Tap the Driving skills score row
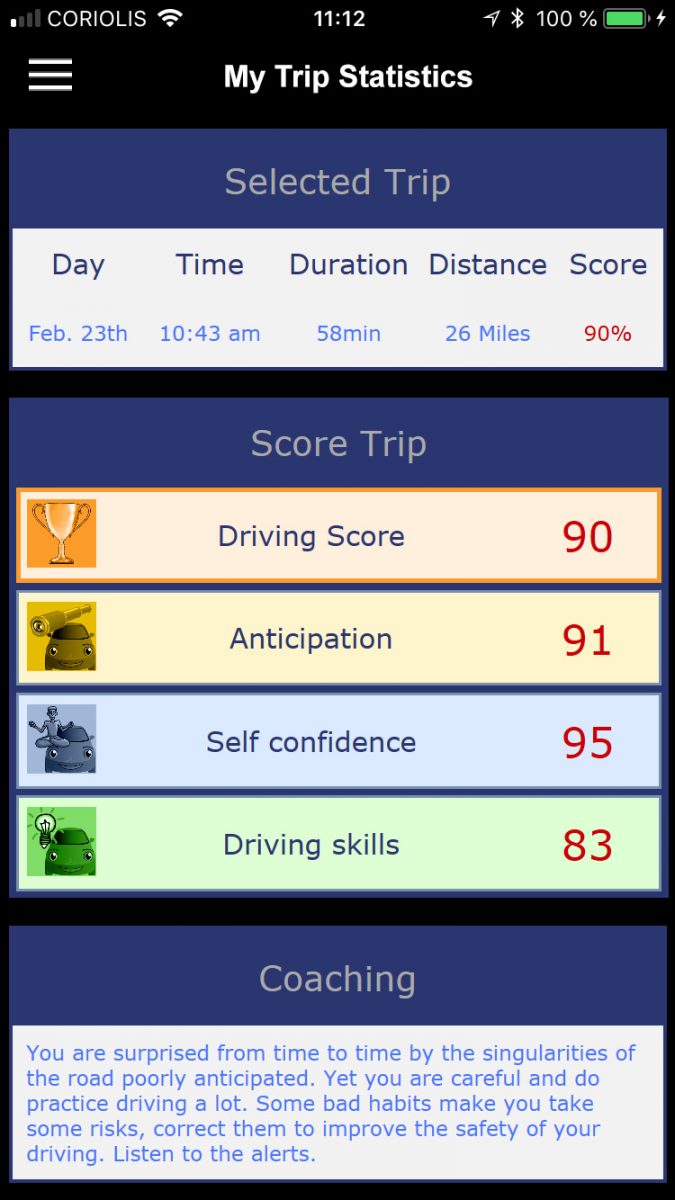Screen dimensions: 675x1200 click(x=338, y=844)
